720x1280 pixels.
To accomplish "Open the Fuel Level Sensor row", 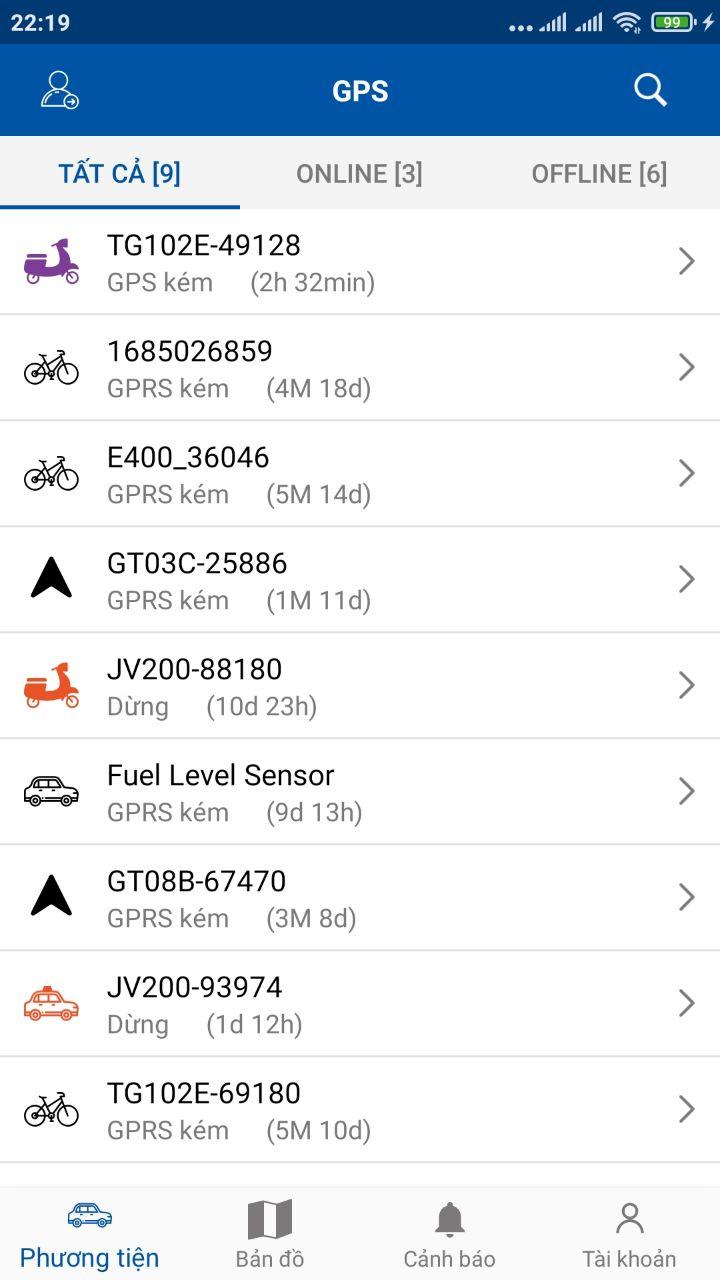I will tap(360, 792).
